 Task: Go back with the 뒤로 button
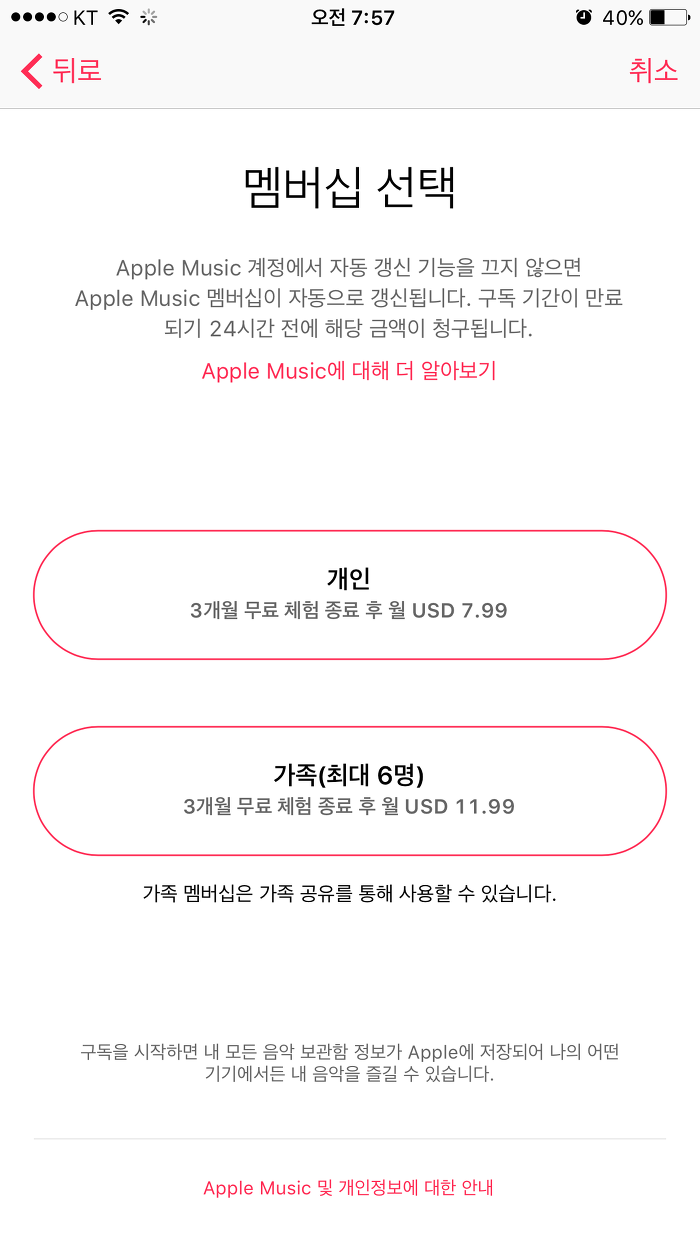pos(61,71)
